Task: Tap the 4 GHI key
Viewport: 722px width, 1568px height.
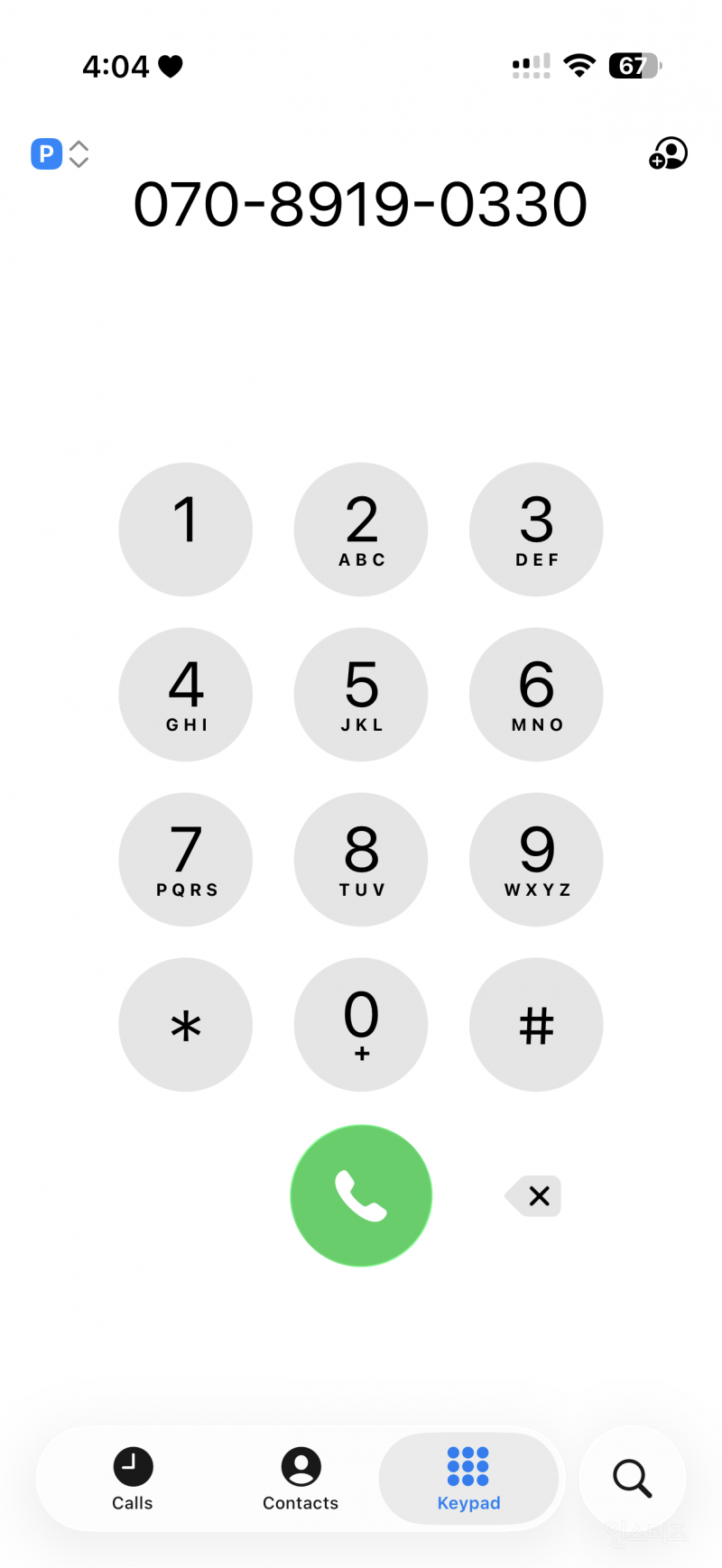Action: pos(186,695)
